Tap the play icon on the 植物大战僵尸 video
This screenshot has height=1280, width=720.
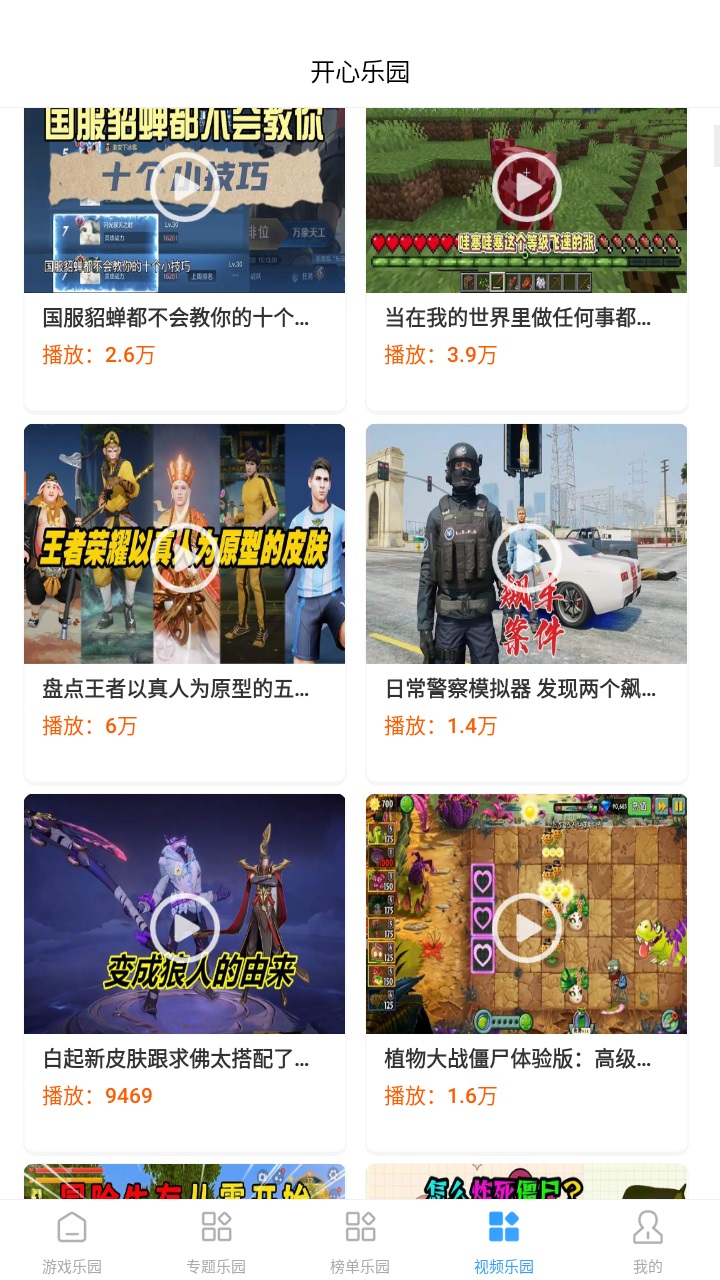tap(527, 927)
